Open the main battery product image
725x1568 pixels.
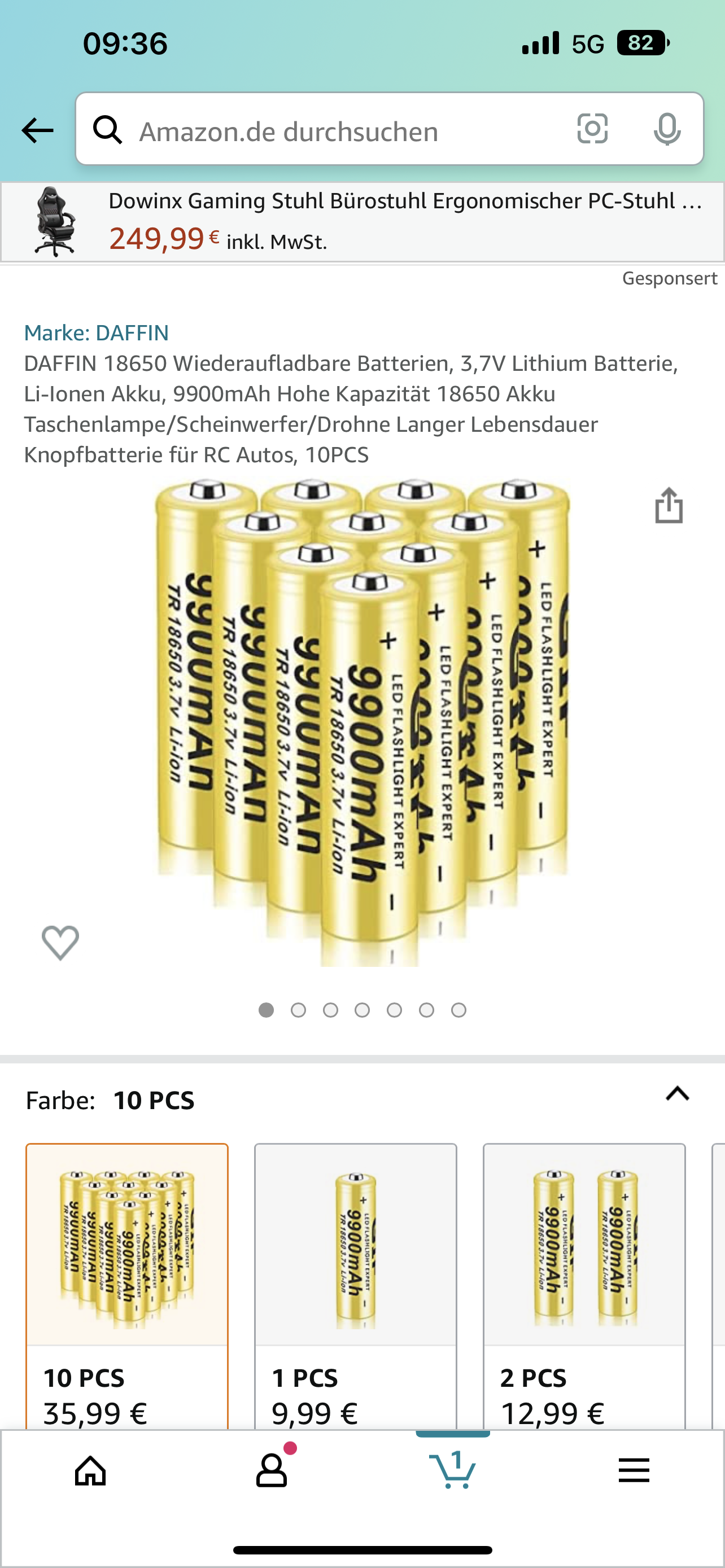point(362,721)
